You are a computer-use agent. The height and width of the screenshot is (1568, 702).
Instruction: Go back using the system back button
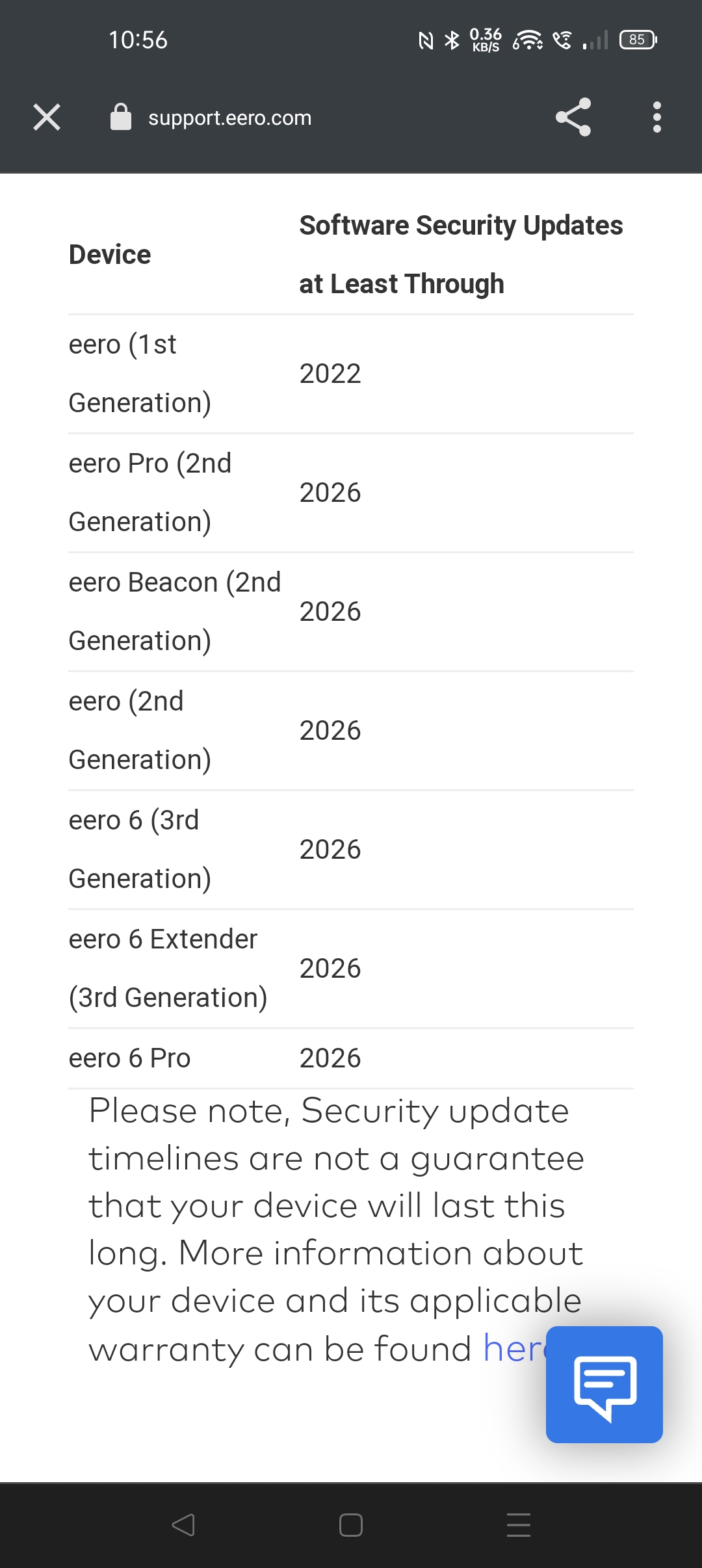click(x=183, y=1525)
